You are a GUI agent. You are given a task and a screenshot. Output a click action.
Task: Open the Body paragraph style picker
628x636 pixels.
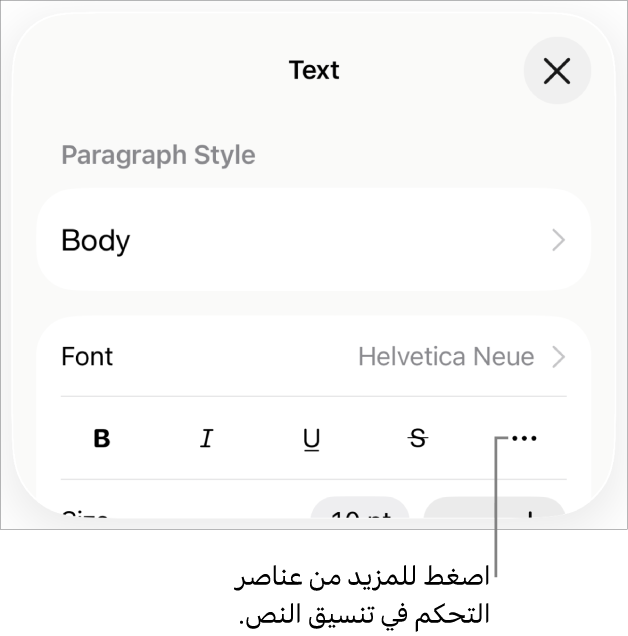point(313,240)
